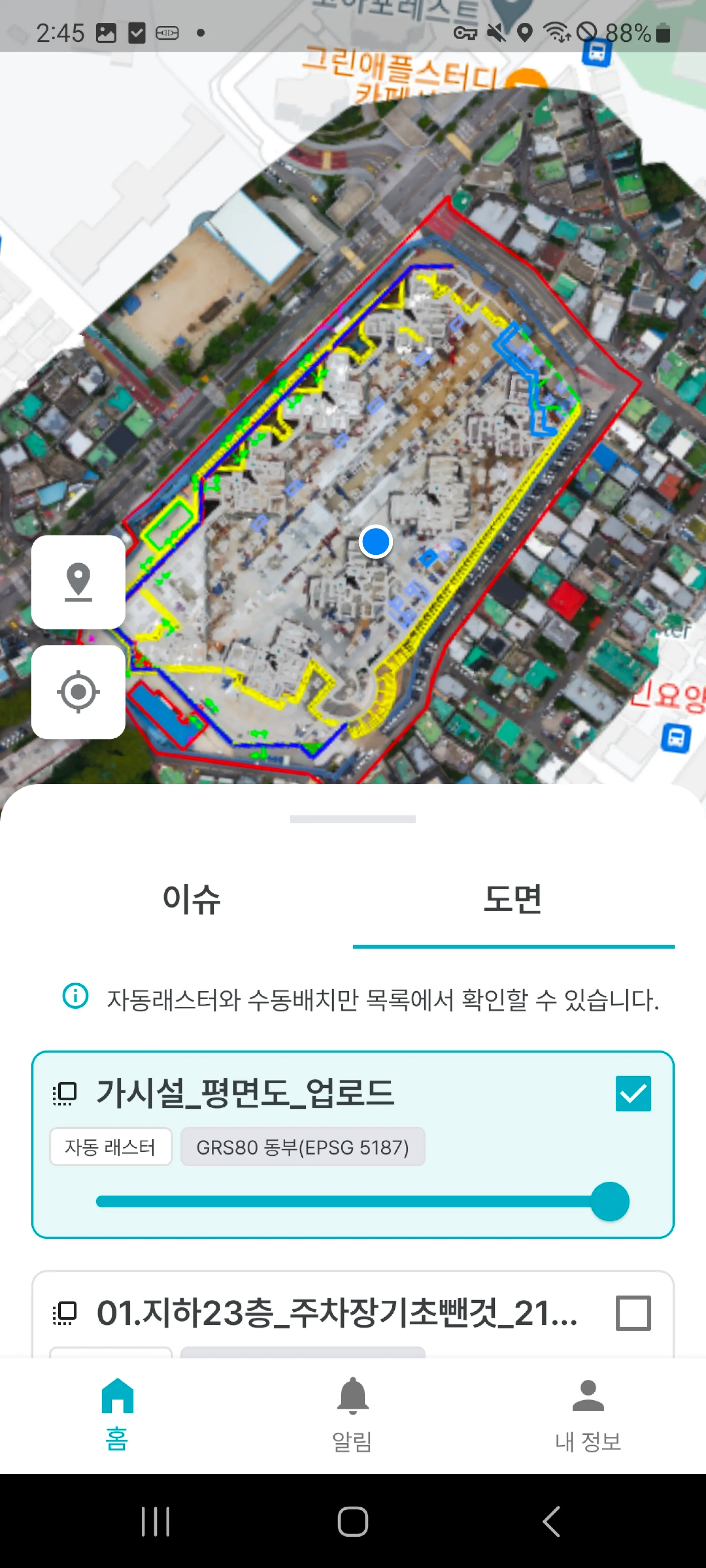Uncheck the 가시설_평면도_업로드 drawing checkbox
This screenshot has width=706, height=1568.
point(633,1093)
